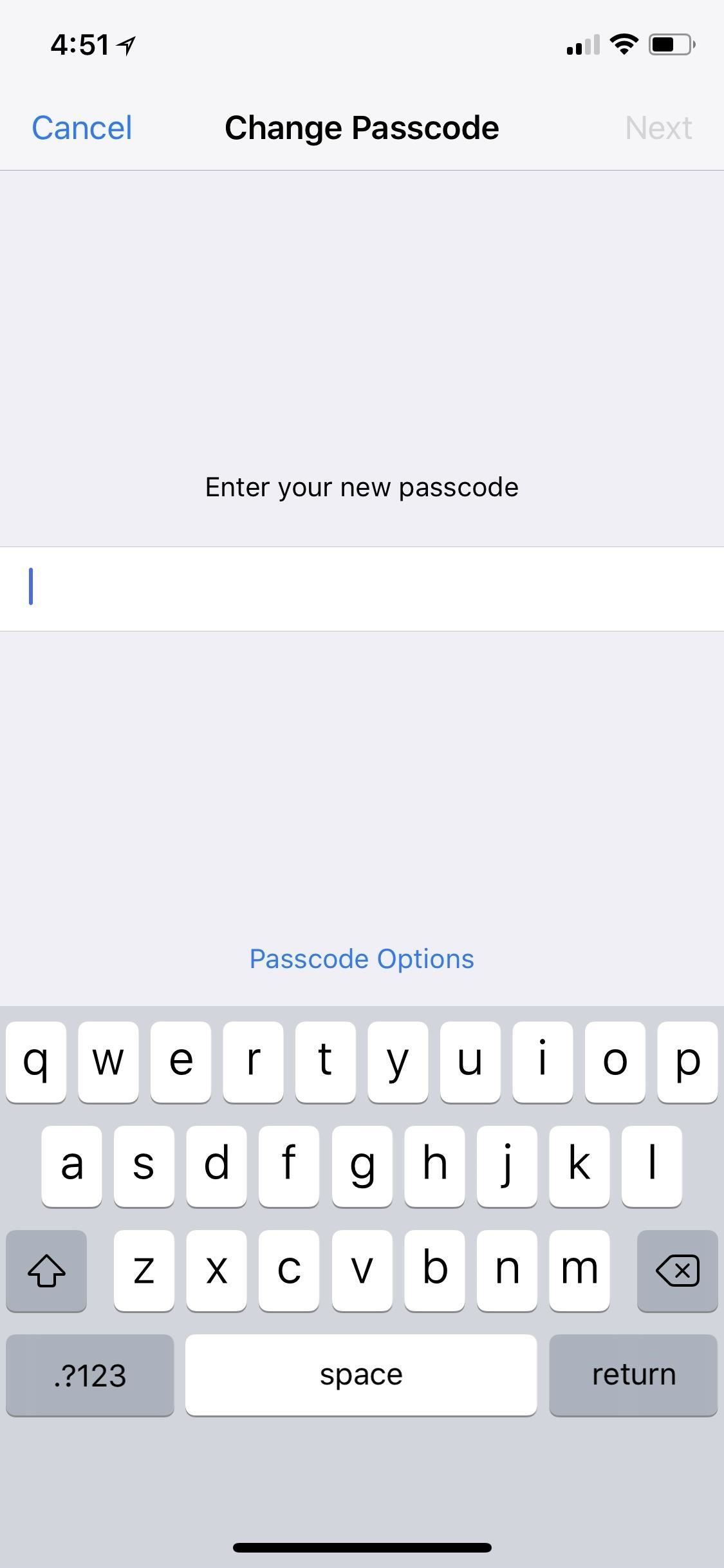Switch to the .?123 numbers keyboard
724x1568 pixels.
pos(89,1375)
